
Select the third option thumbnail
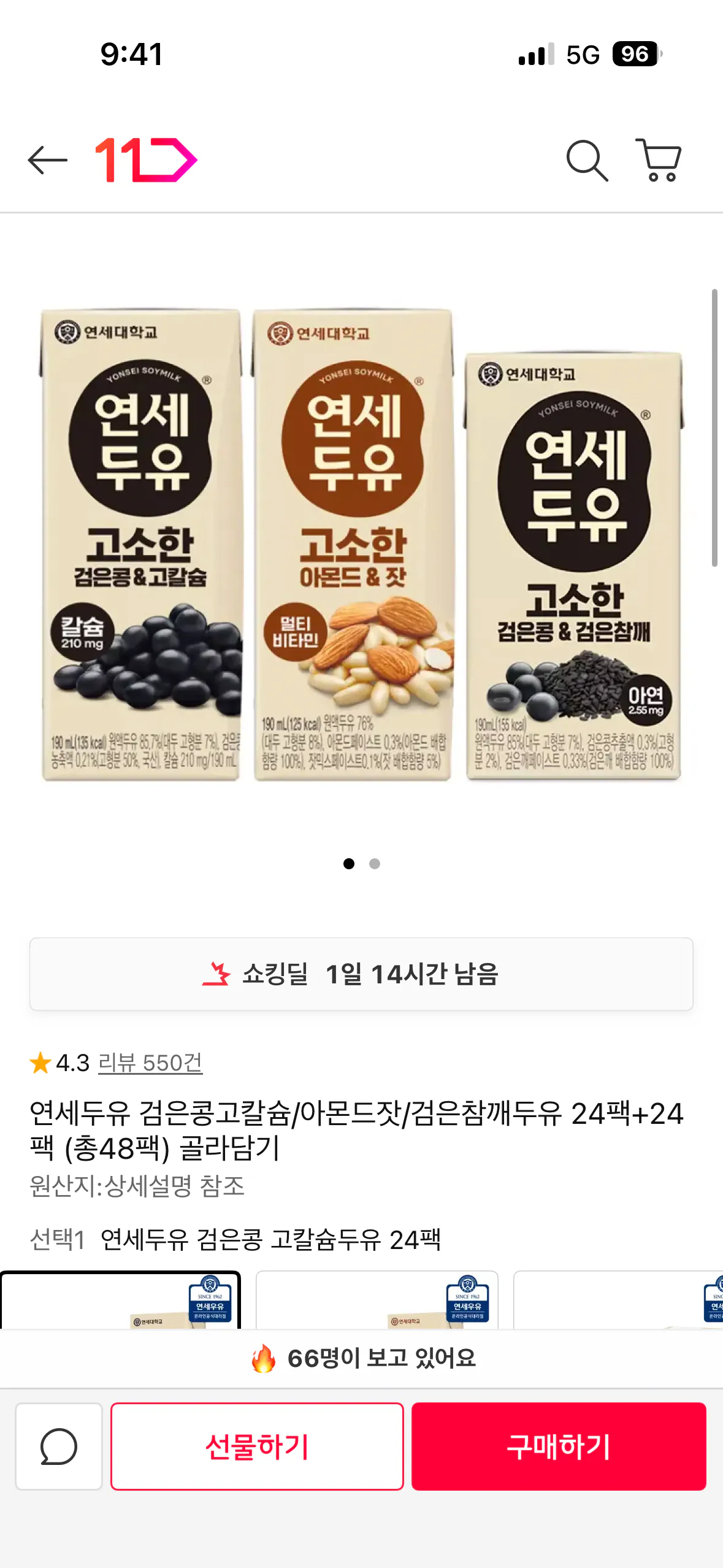click(x=618, y=1301)
